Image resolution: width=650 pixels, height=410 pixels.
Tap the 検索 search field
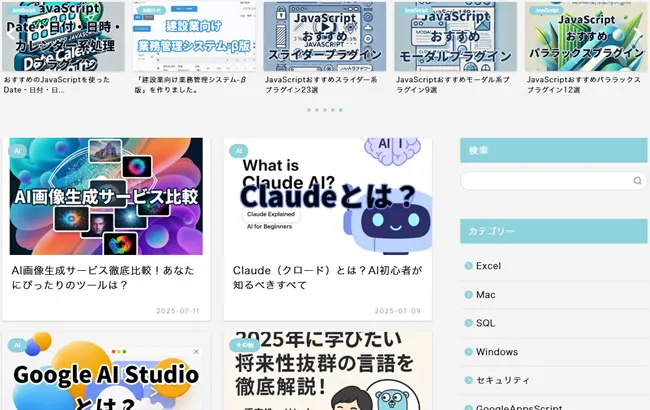pyautogui.click(x=545, y=181)
